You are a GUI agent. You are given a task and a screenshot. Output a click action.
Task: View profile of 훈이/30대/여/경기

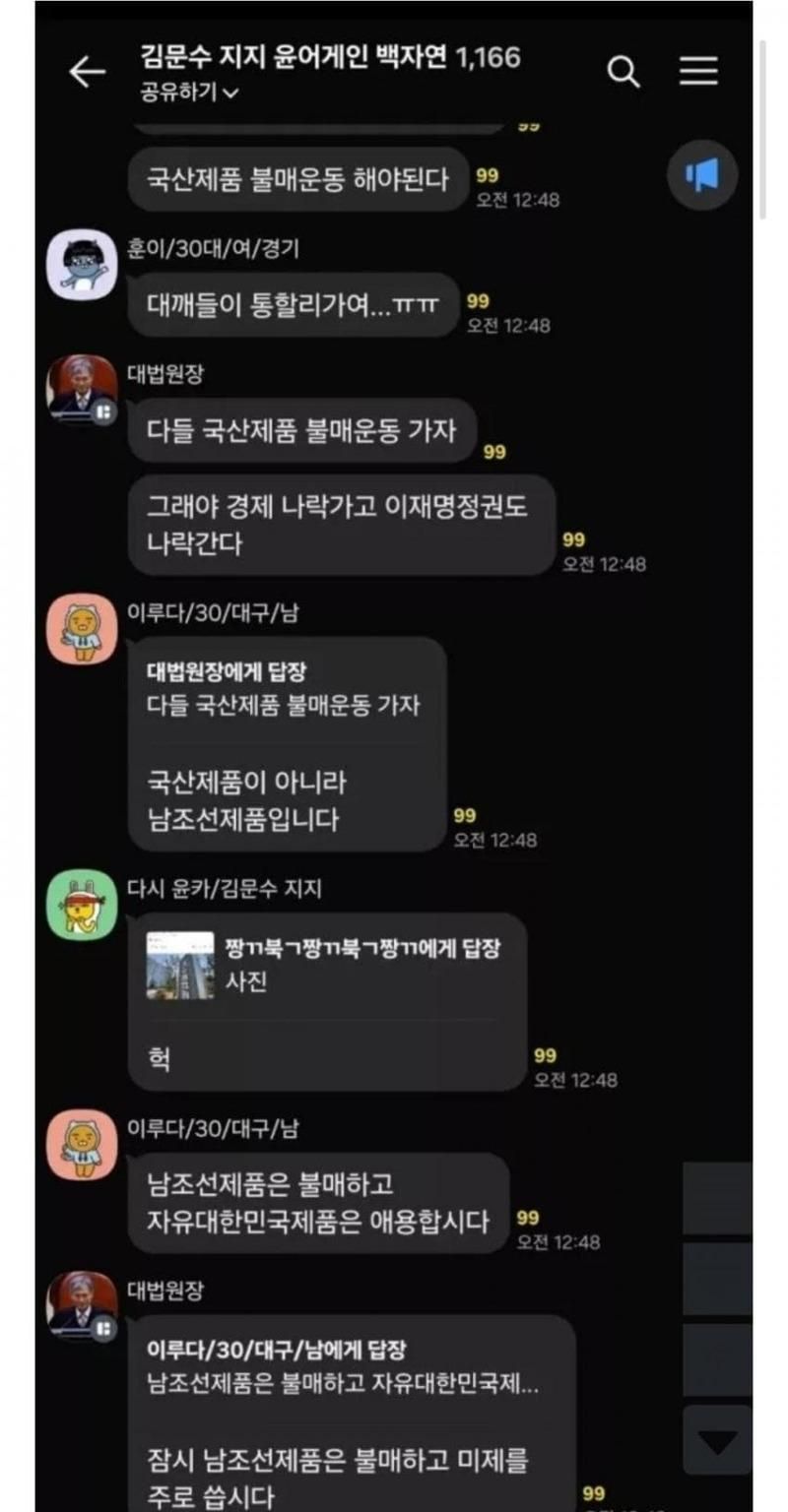82,265
